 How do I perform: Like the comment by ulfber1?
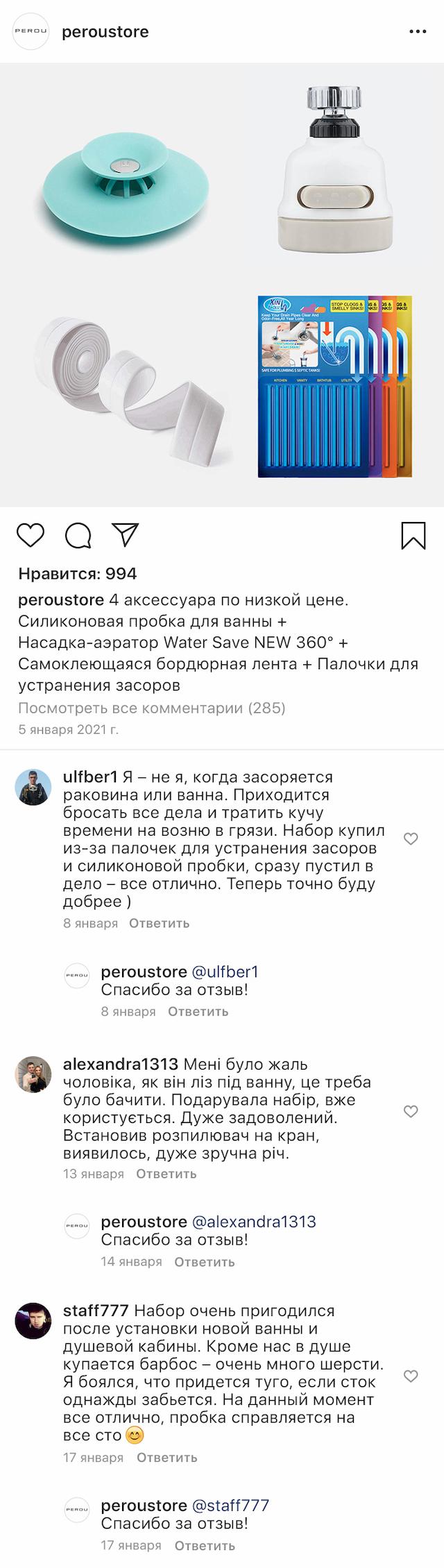(x=411, y=838)
